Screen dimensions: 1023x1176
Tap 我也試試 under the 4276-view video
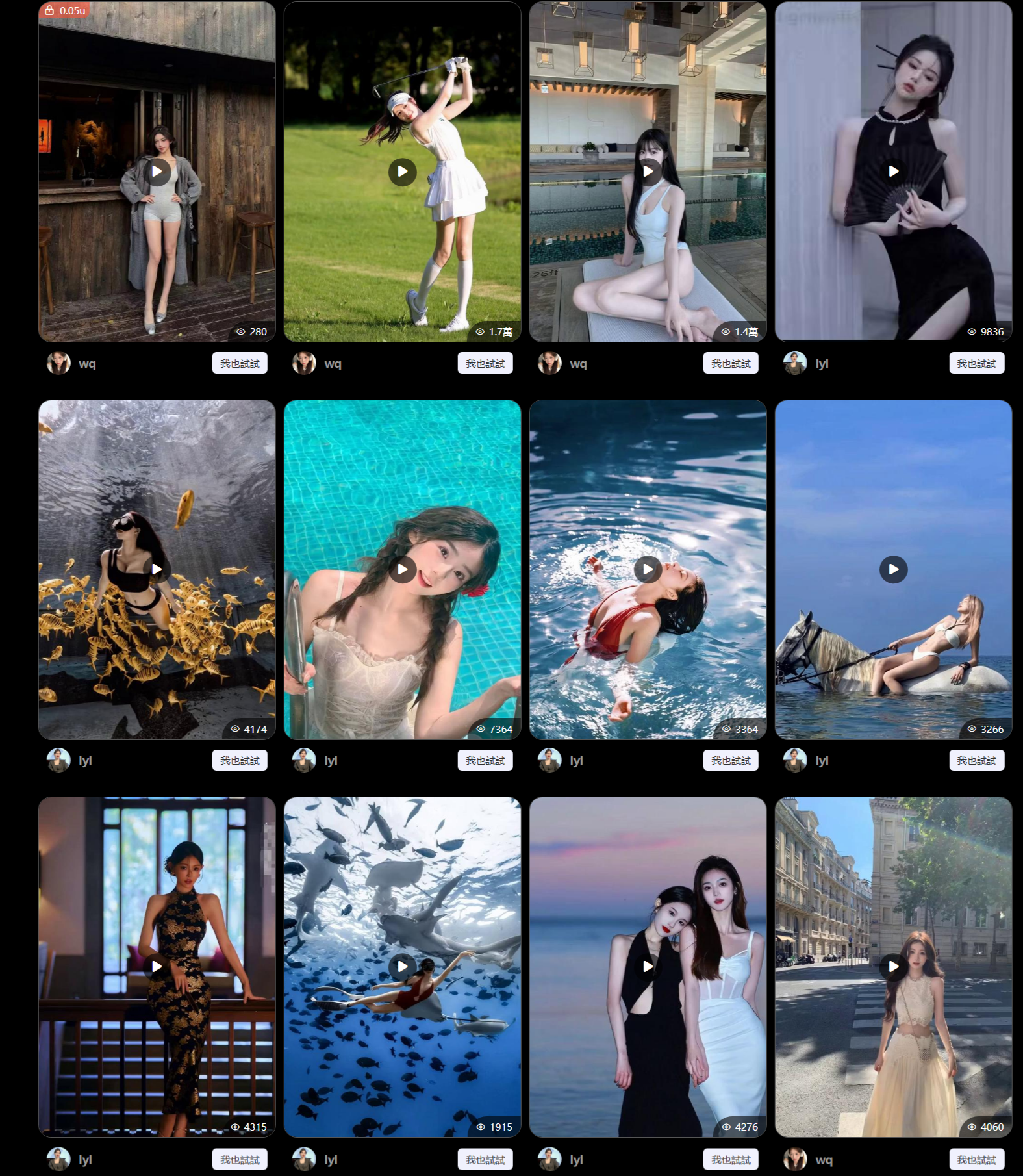[x=731, y=1159]
